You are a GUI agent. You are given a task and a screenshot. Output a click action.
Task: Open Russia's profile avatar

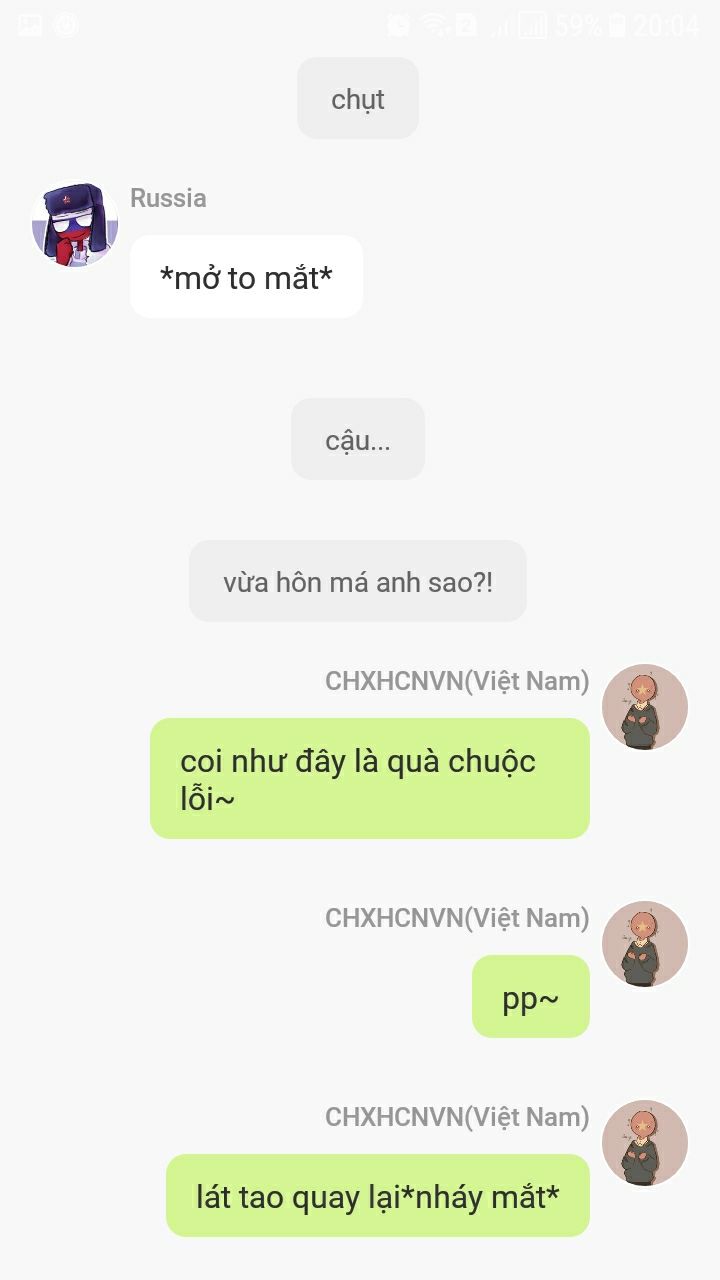tap(75, 225)
